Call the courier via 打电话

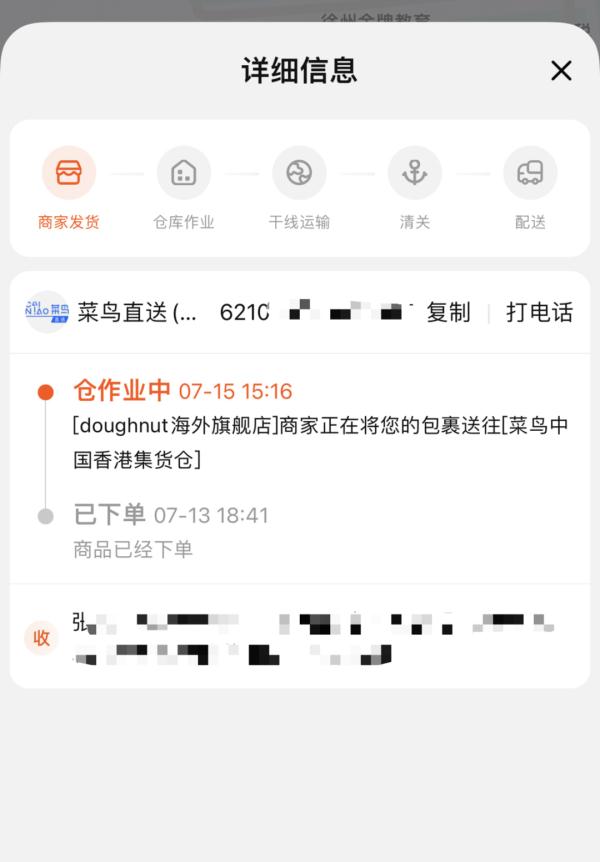coord(539,312)
